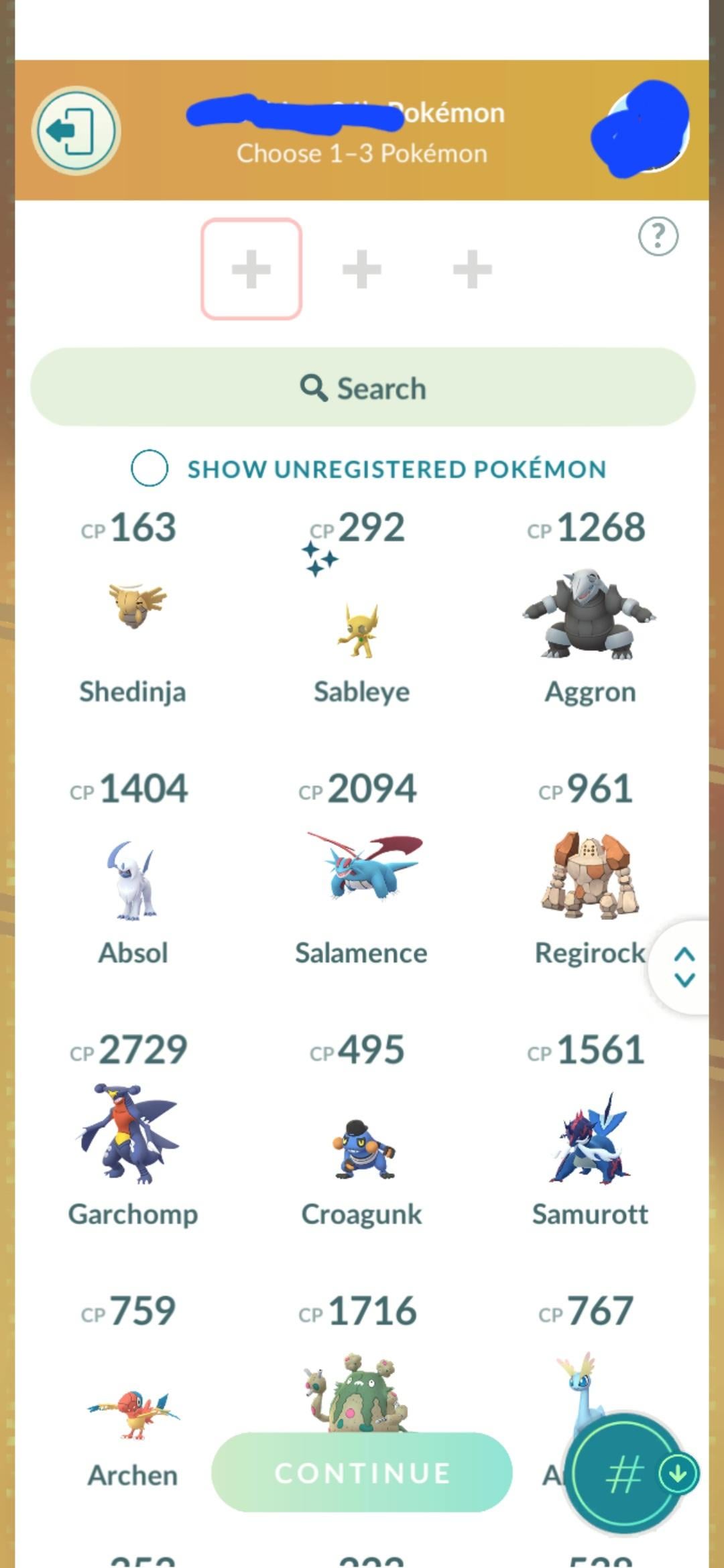Select Samurott CP 1561
724x1568 pixels.
pos(589,1139)
